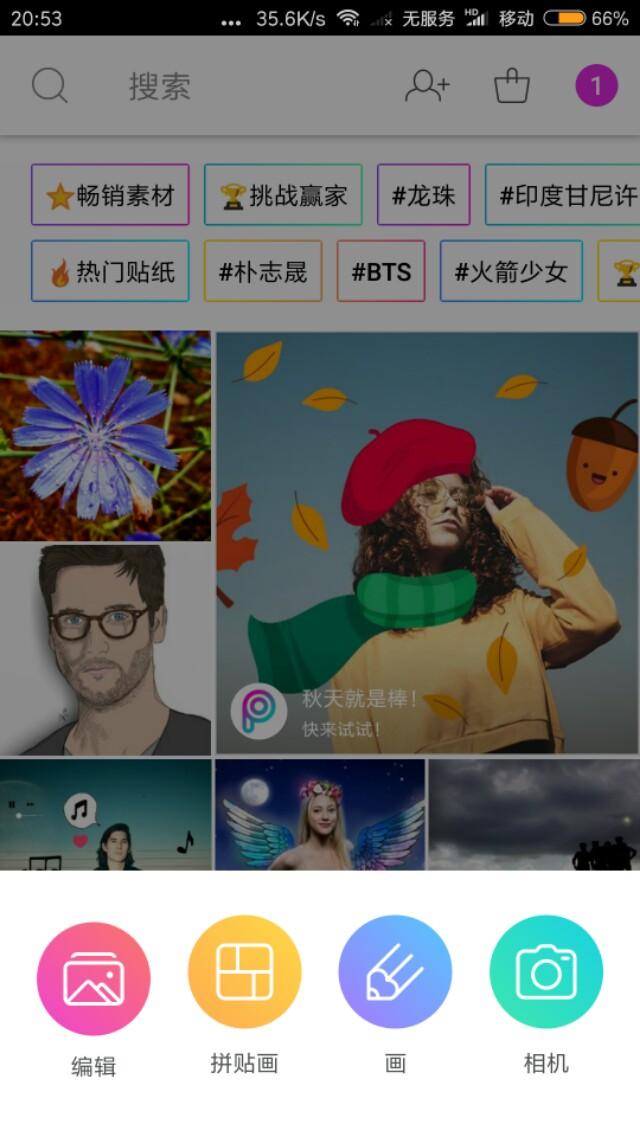This screenshot has height=1137, width=640.
Task: Open the 秋天就是棒 featured image
Action: [427, 542]
